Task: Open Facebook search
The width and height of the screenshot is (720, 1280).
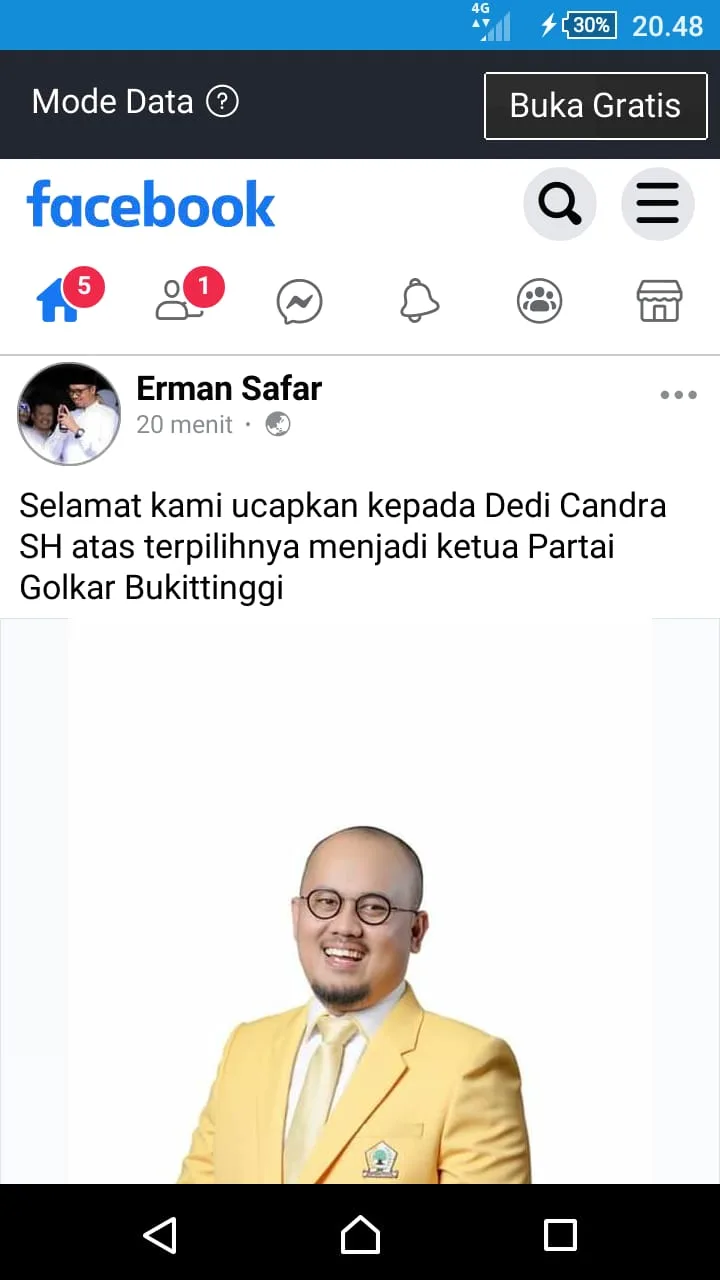Action: pyautogui.click(x=559, y=204)
